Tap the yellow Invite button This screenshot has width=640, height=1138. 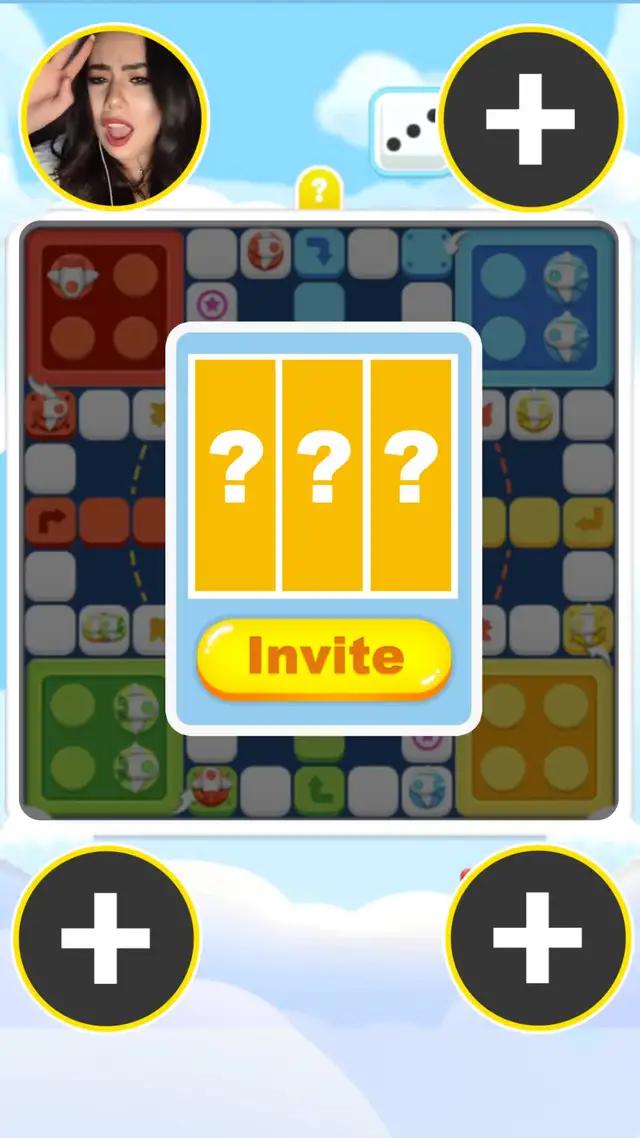324,657
